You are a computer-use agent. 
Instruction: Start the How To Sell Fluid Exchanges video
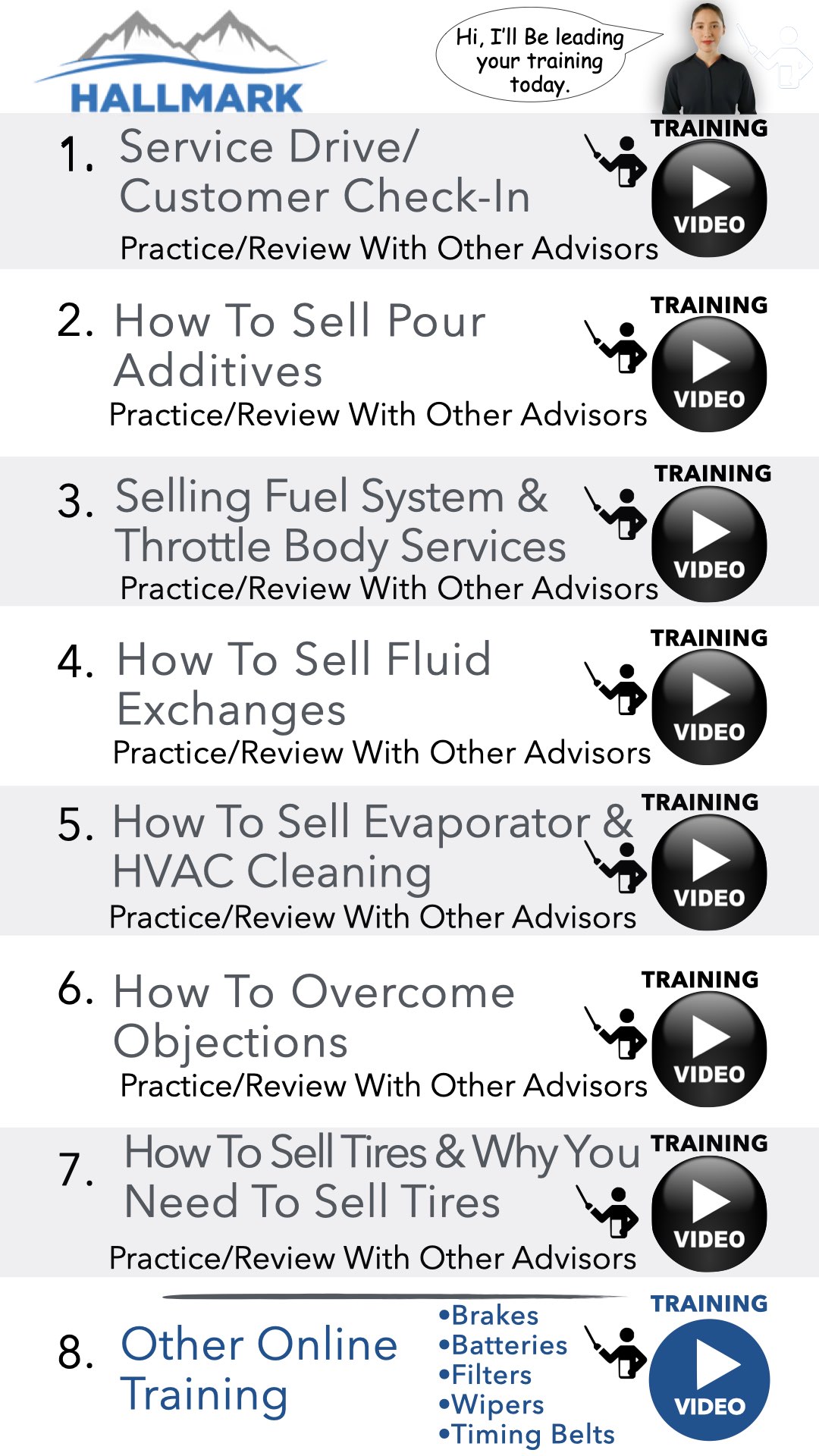coord(709,708)
